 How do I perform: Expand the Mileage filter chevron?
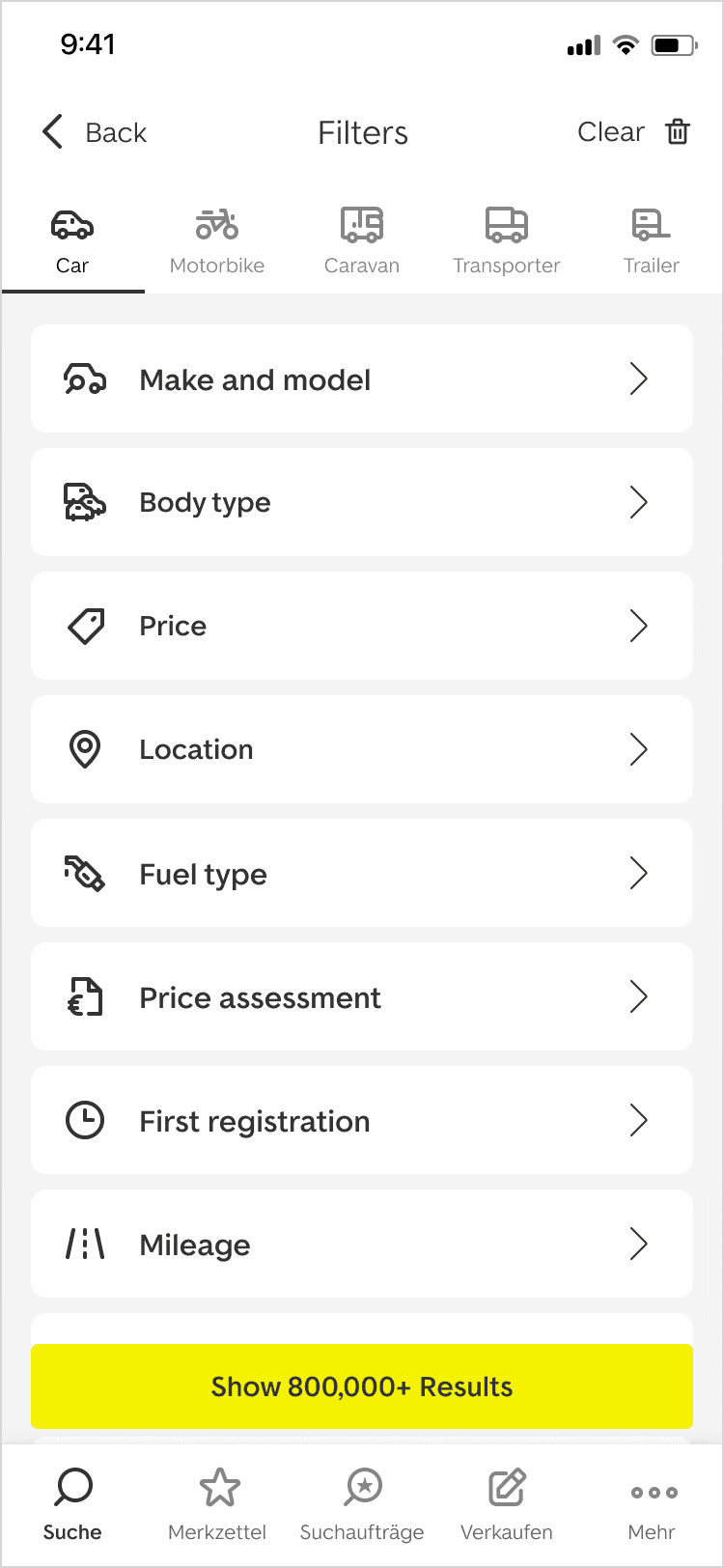click(x=638, y=1245)
